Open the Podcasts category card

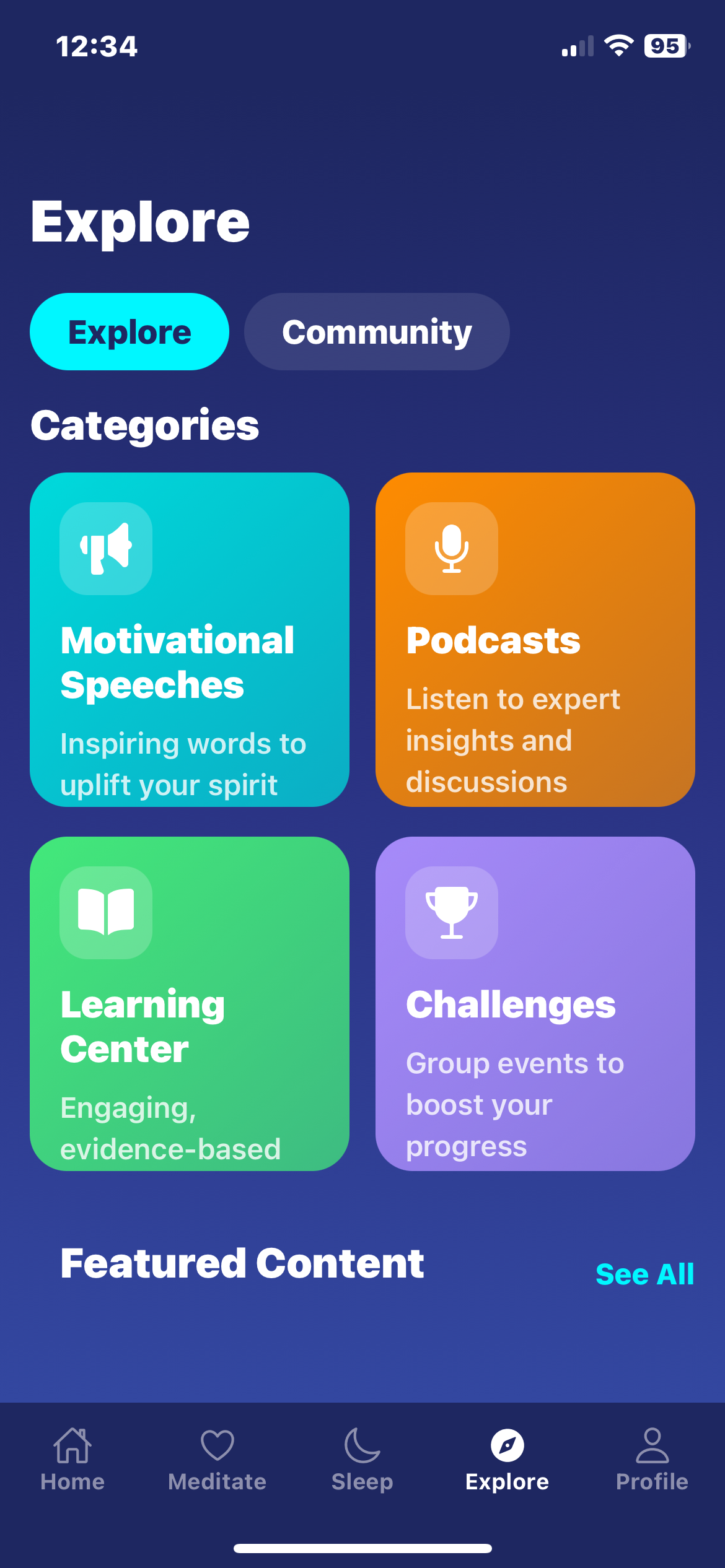[x=535, y=639]
